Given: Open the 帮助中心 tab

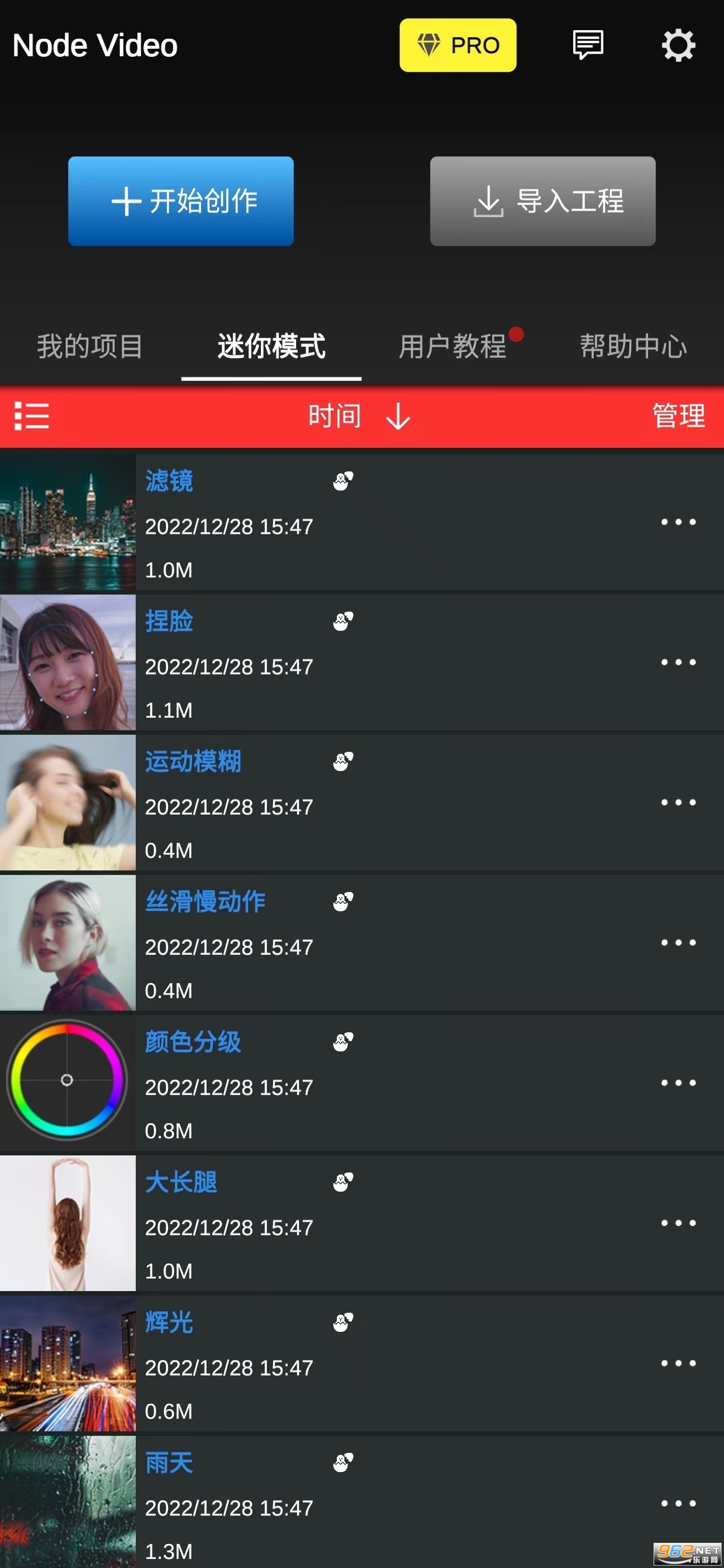Looking at the screenshot, I should click(632, 346).
